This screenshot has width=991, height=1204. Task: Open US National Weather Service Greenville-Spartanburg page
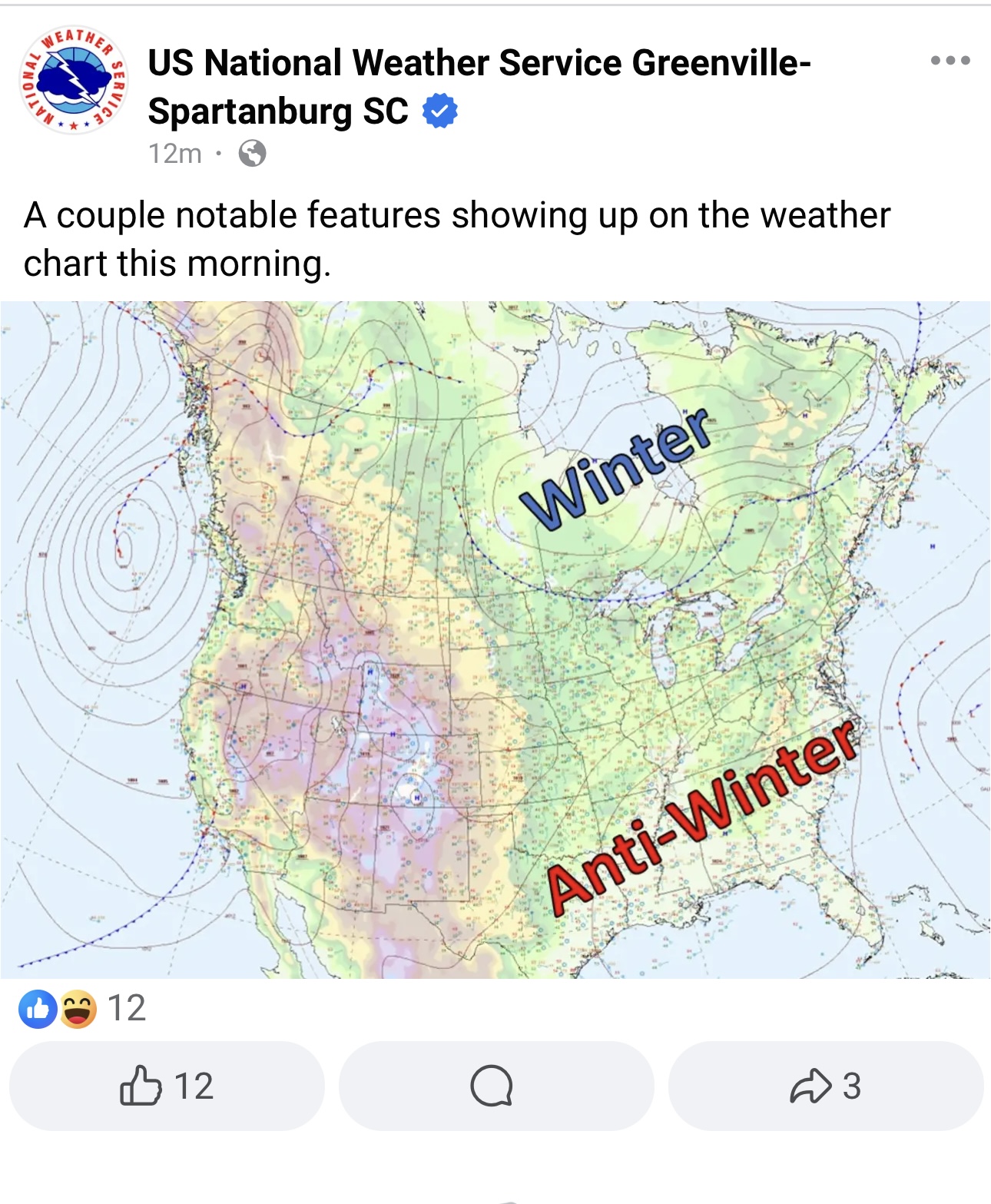point(478,63)
